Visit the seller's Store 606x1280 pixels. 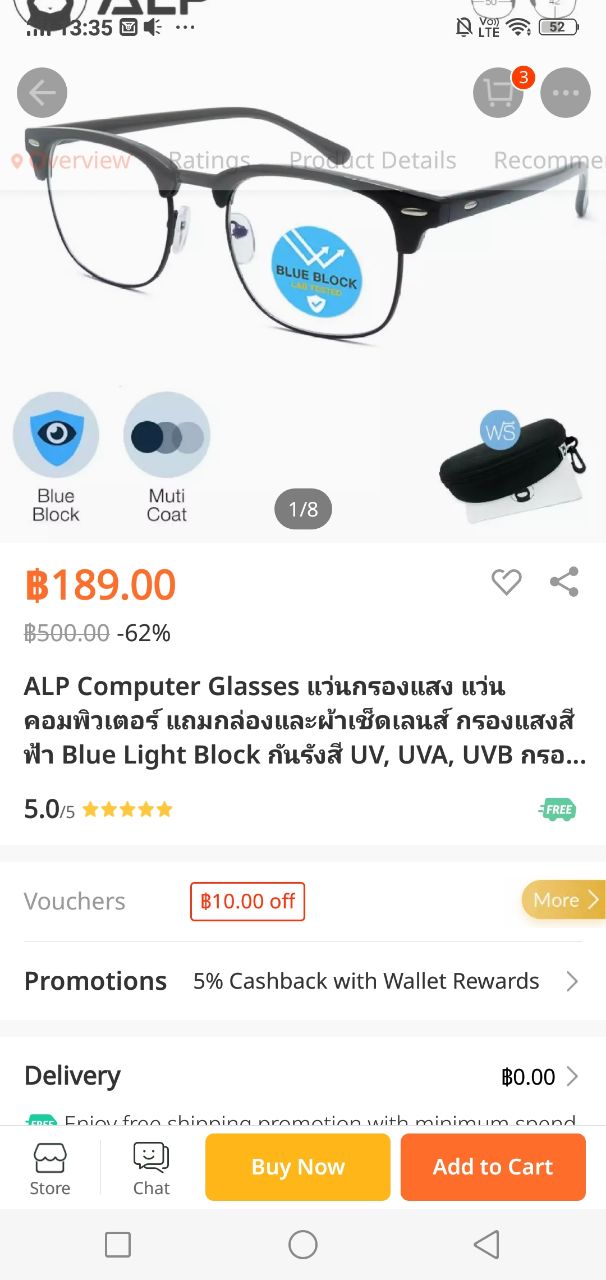(50, 1168)
